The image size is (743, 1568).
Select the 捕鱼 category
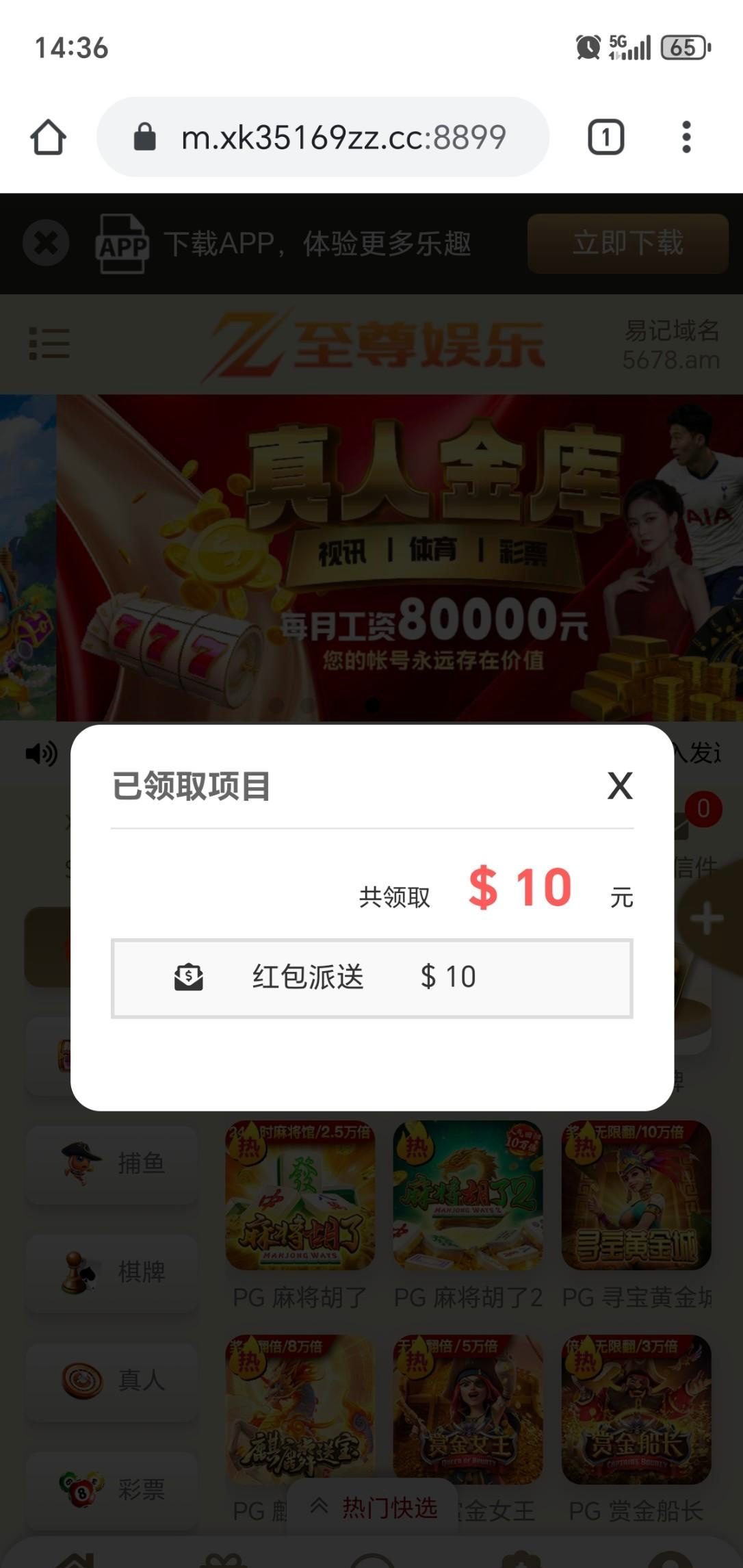click(x=112, y=1163)
